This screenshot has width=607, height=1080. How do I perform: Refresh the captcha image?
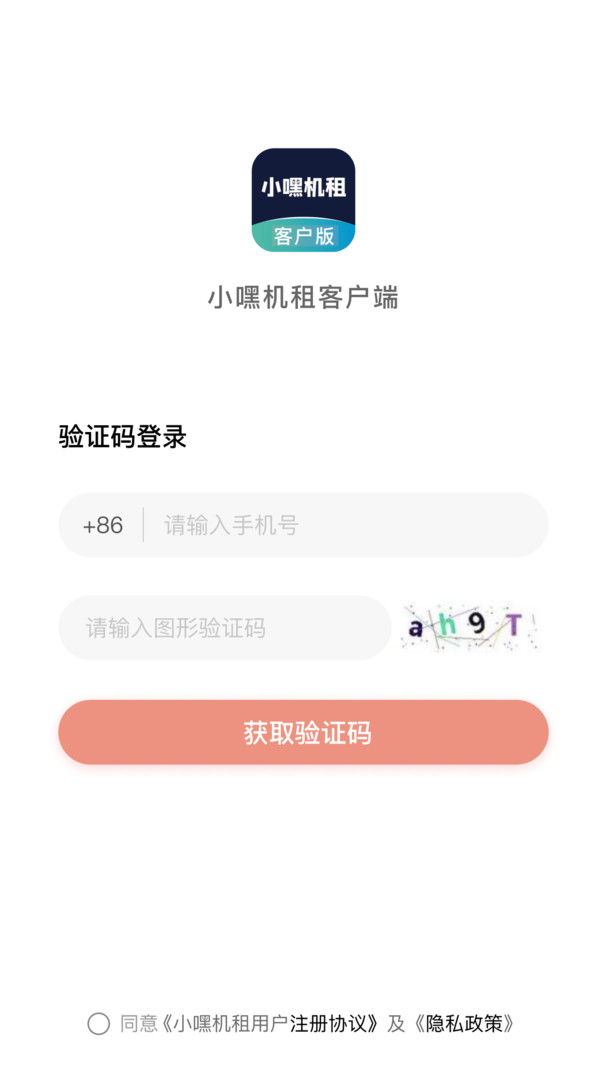(x=470, y=627)
